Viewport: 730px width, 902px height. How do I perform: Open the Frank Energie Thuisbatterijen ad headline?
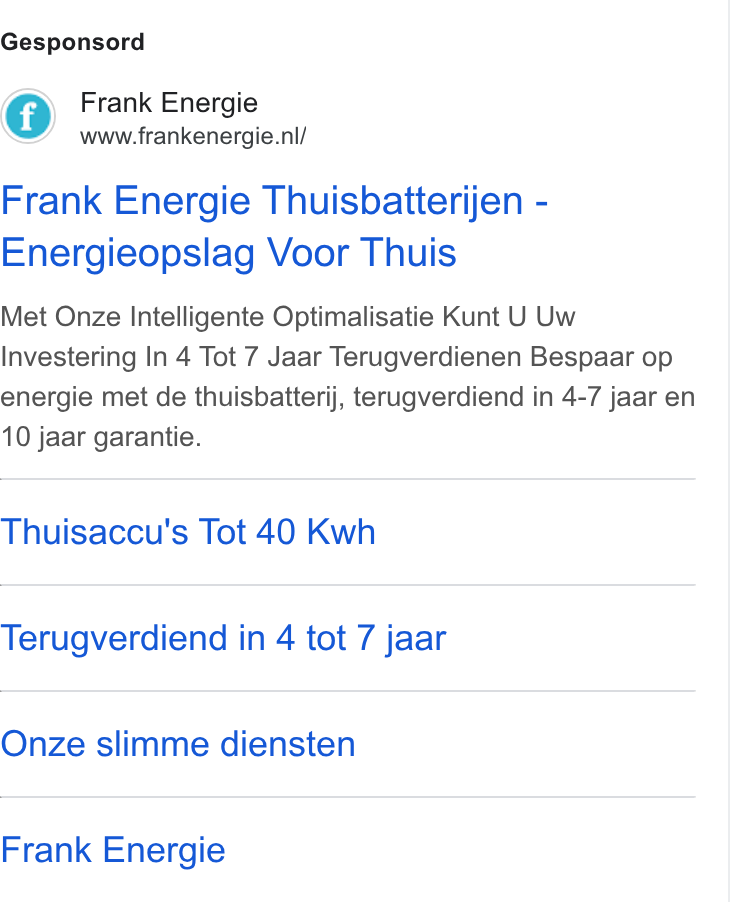pos(274,227)
